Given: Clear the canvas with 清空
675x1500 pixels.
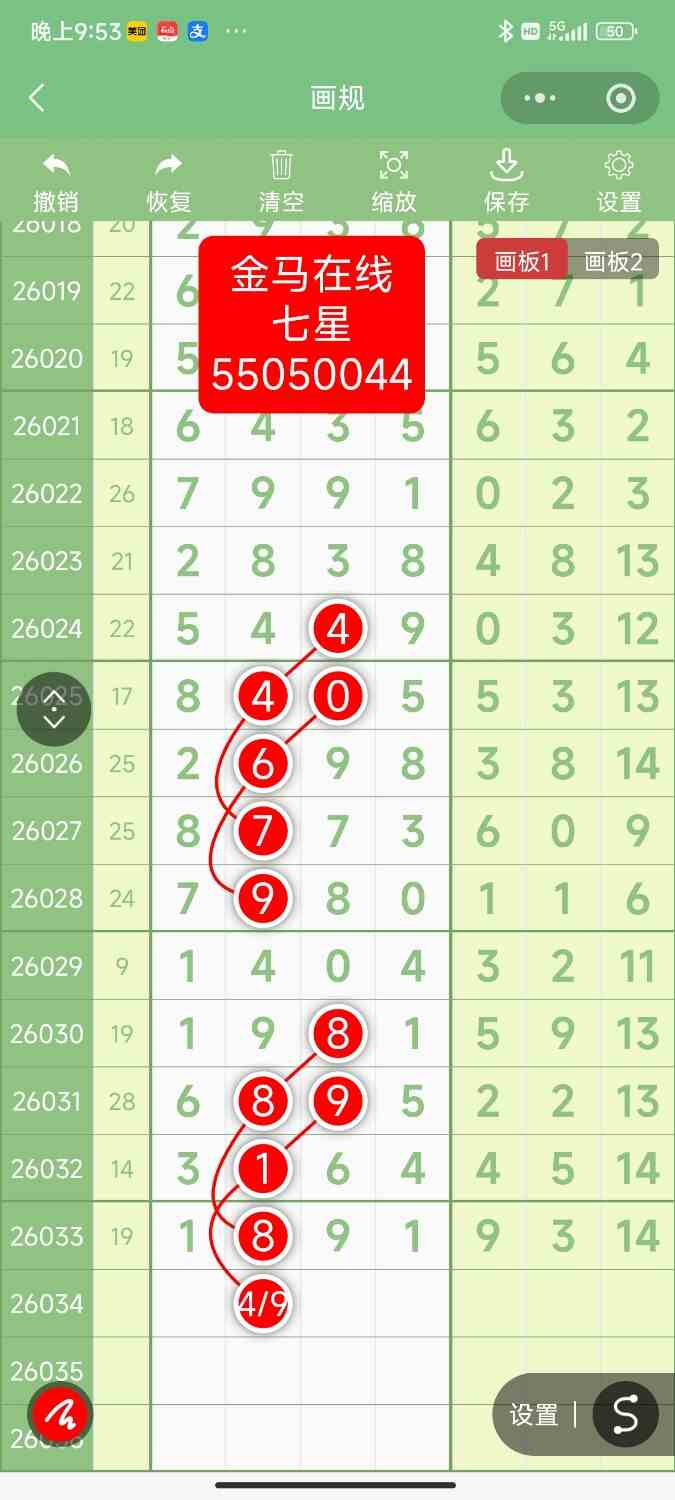Looking at the screenshot, I should [281, 182].
